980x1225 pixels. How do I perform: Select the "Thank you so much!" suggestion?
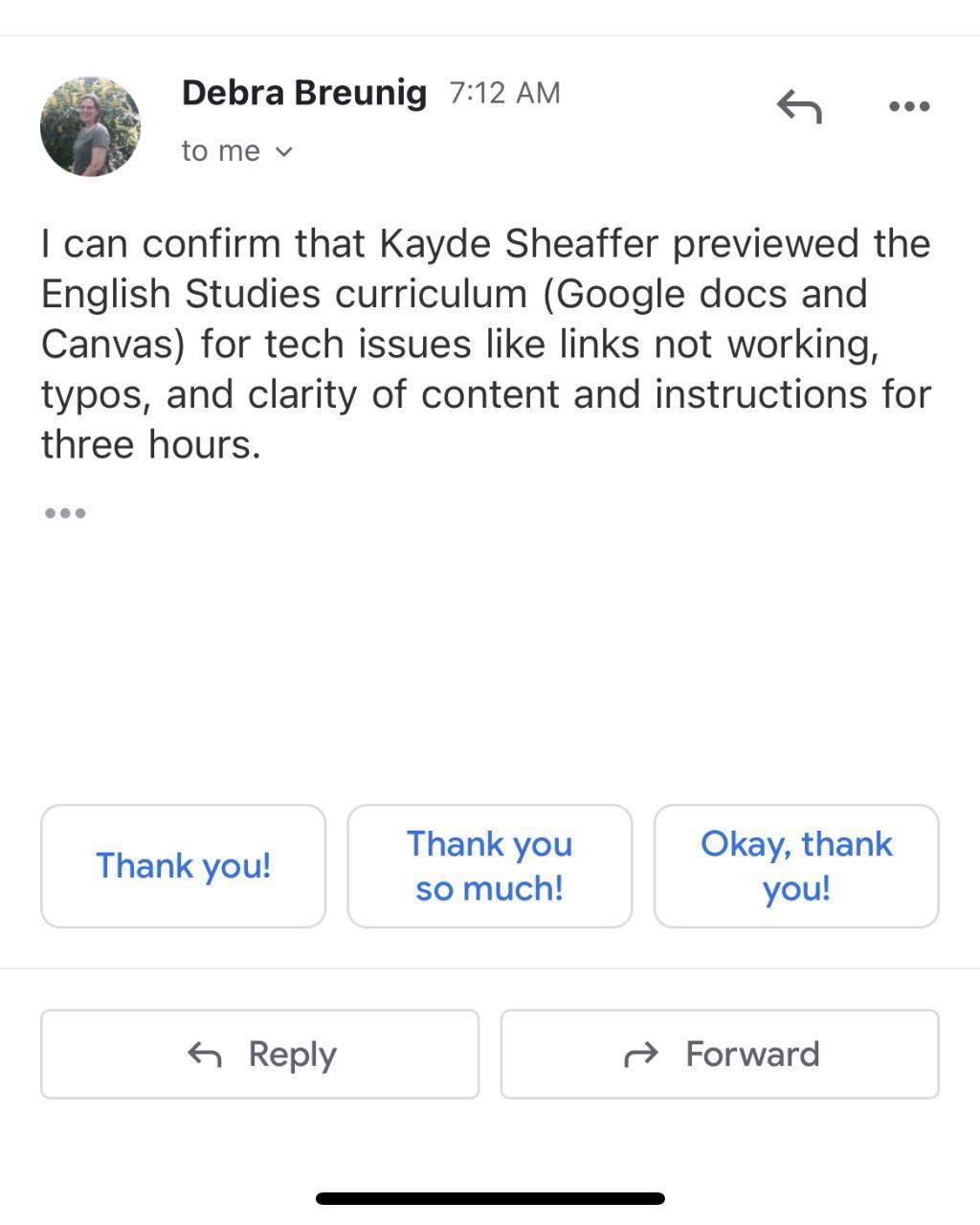[x=489, y=866]
